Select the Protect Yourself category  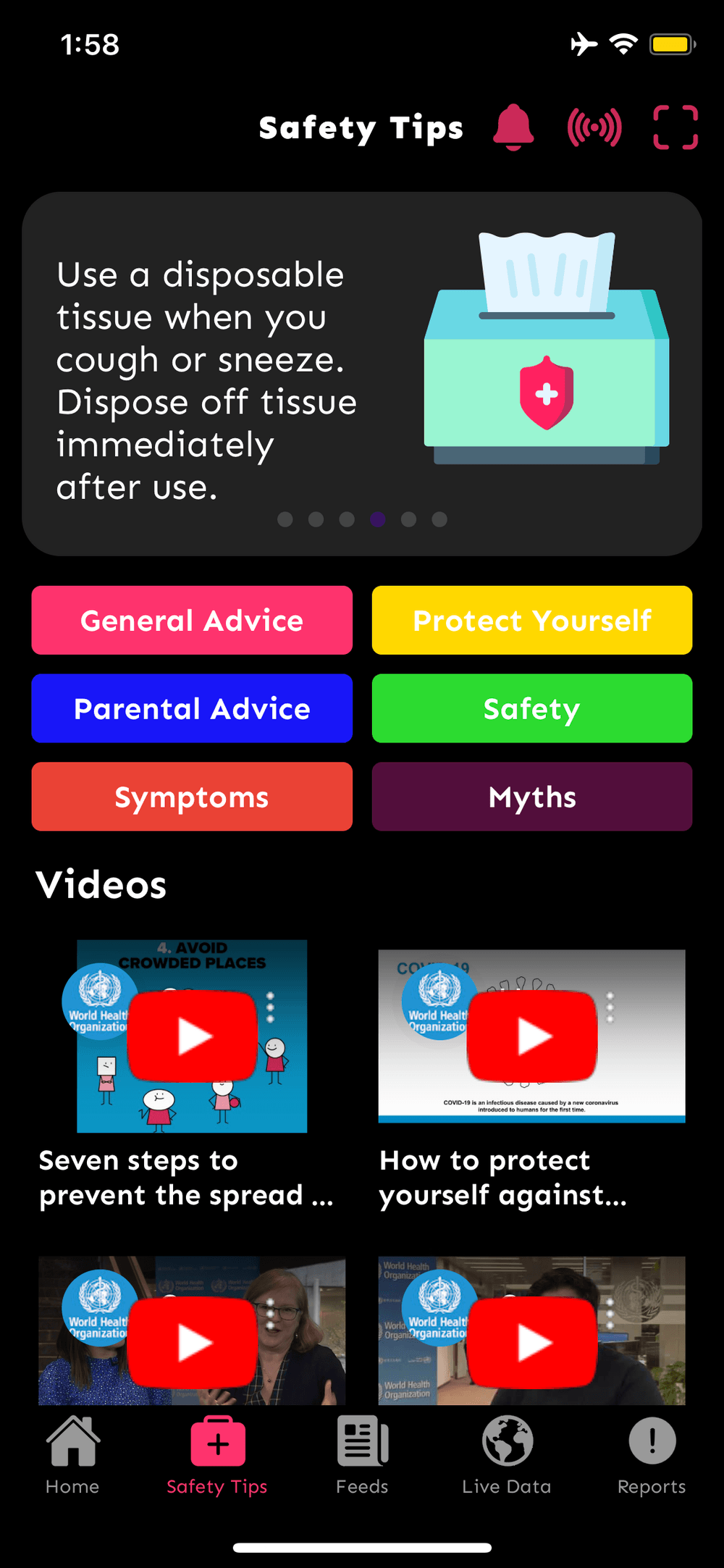(x=532, y=621)
